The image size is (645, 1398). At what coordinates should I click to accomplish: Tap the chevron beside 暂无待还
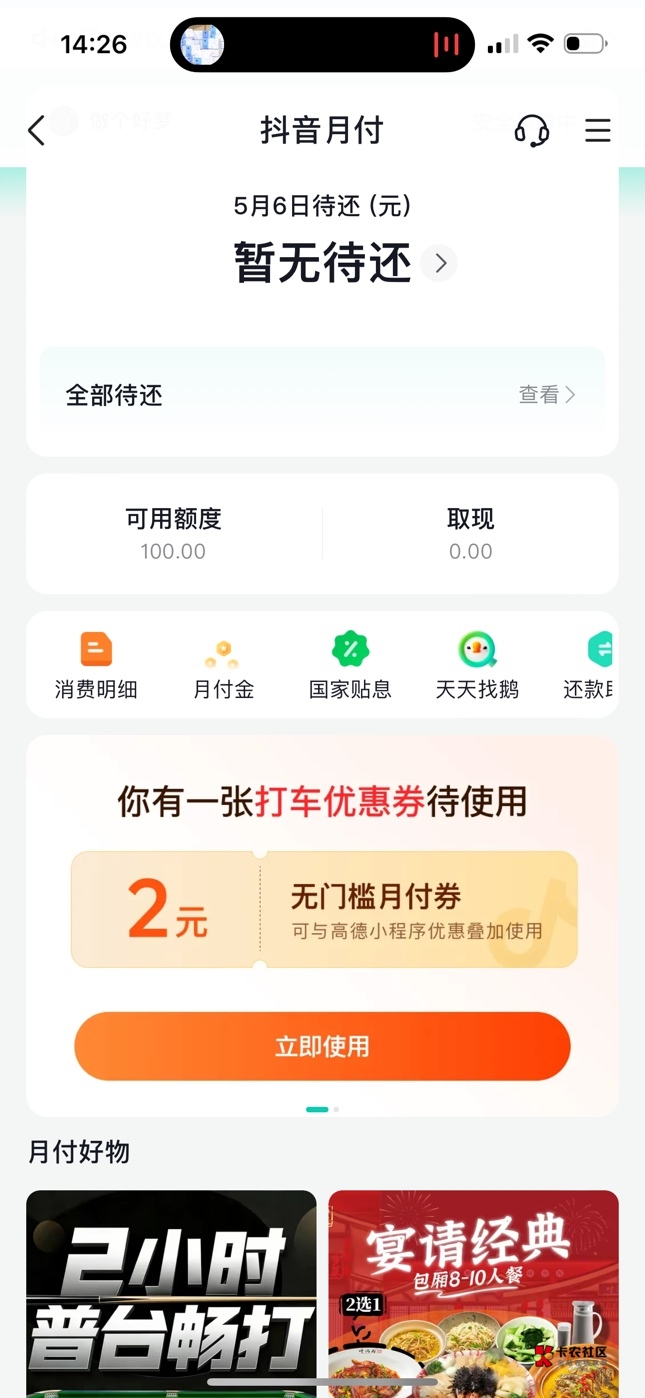click(438, 264)
